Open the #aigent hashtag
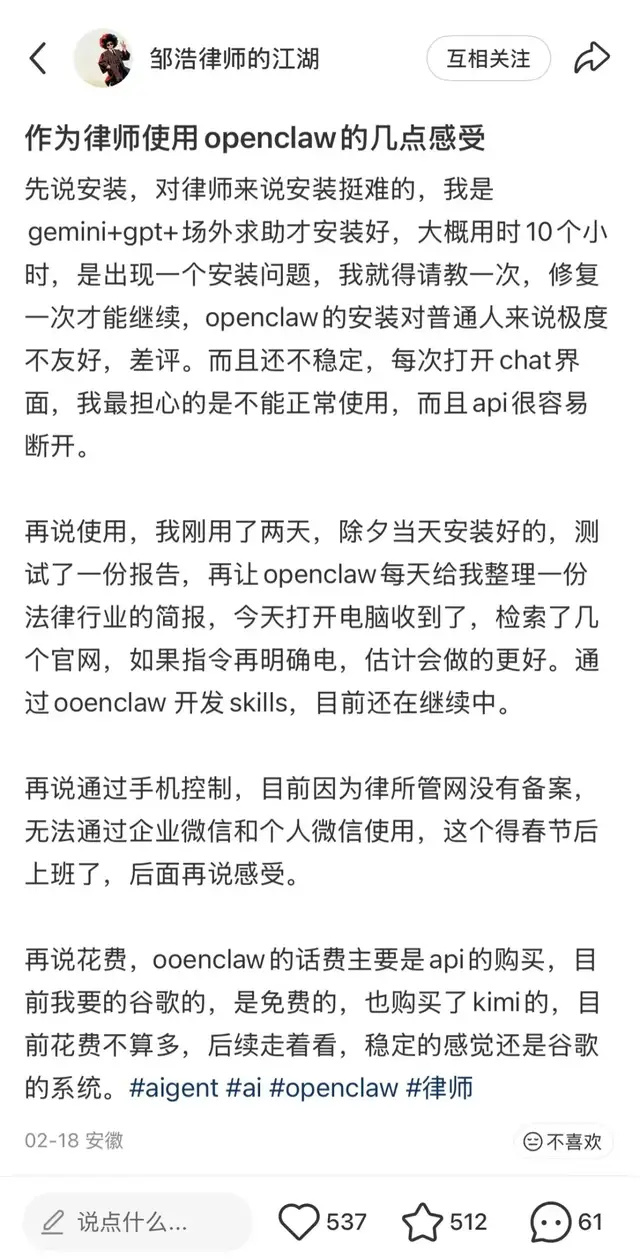Image resolution: width=640 pixels, height=1259 pixels. pos(173,1087)
